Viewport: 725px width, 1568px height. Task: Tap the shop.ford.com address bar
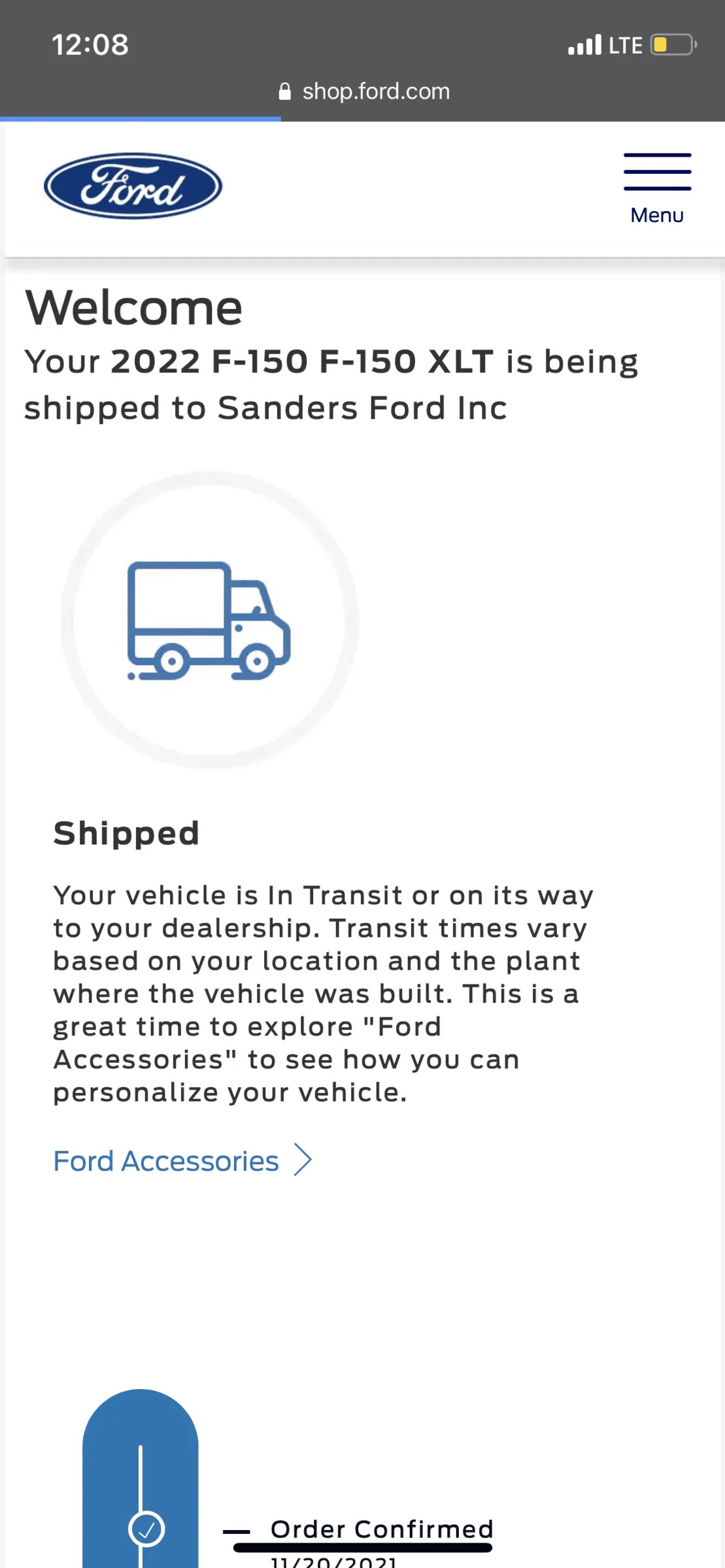363,91
